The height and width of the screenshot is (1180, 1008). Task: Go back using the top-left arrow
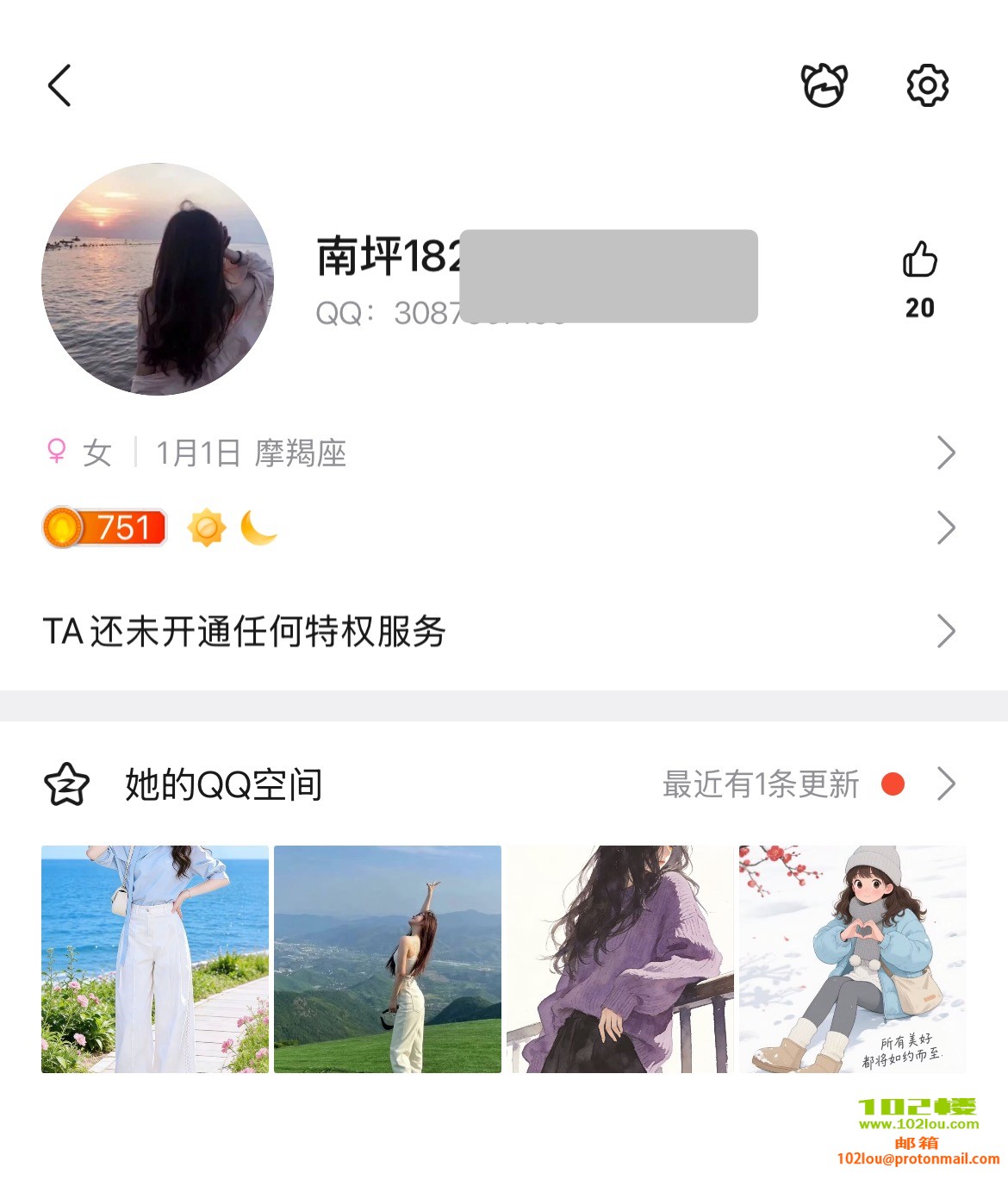pos(59,85)
